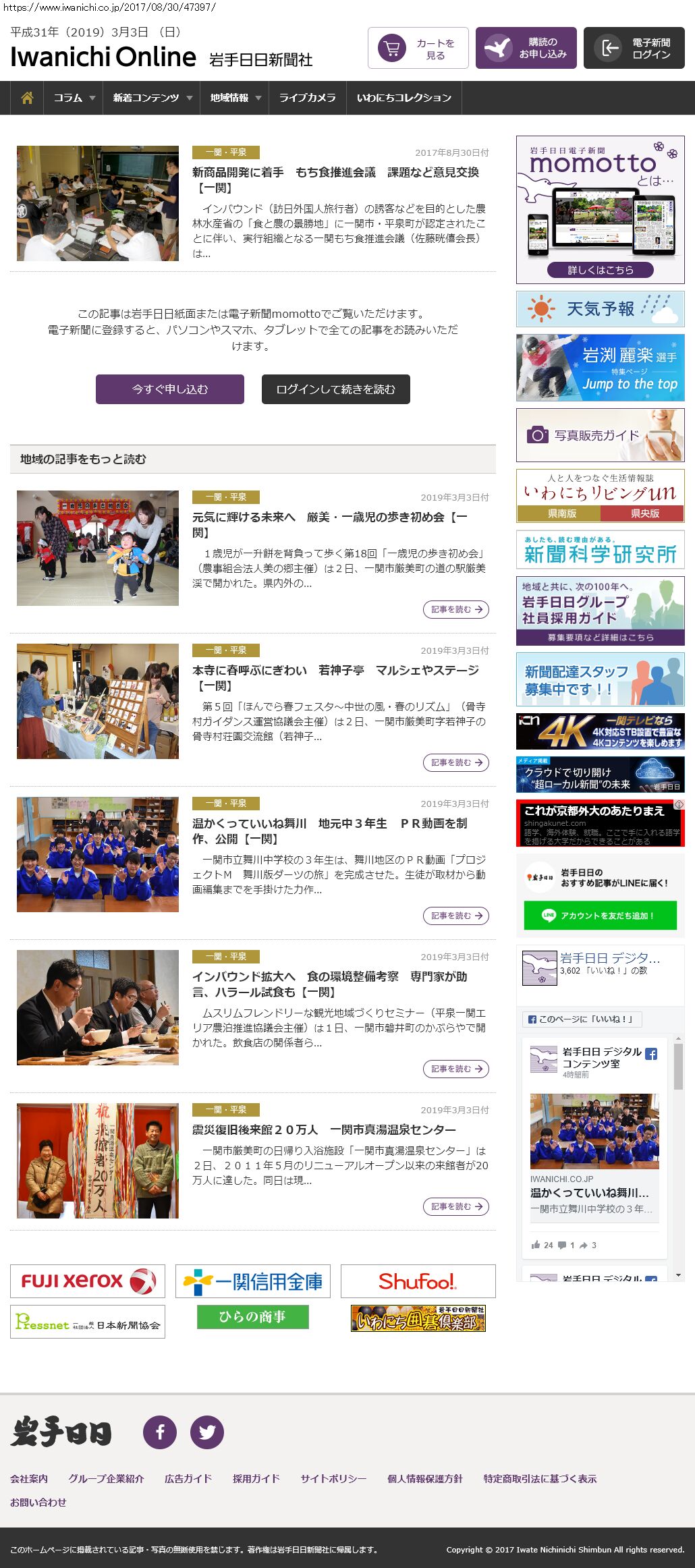Open the 震災復旧後来館20万人 article headline

click(x=324, y=1129)
